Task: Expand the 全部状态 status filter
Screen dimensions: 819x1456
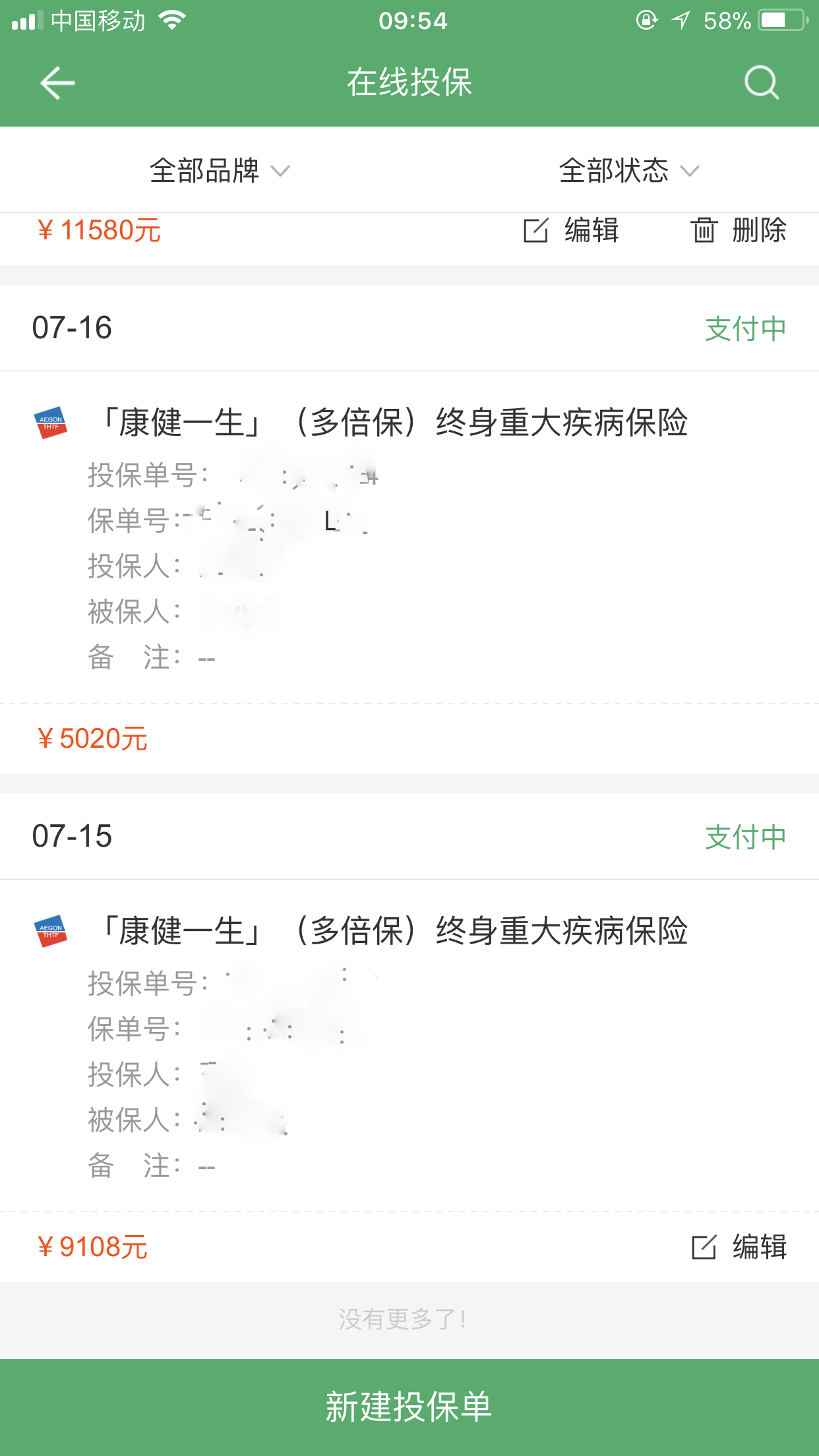Action: (x=628, y=171)
